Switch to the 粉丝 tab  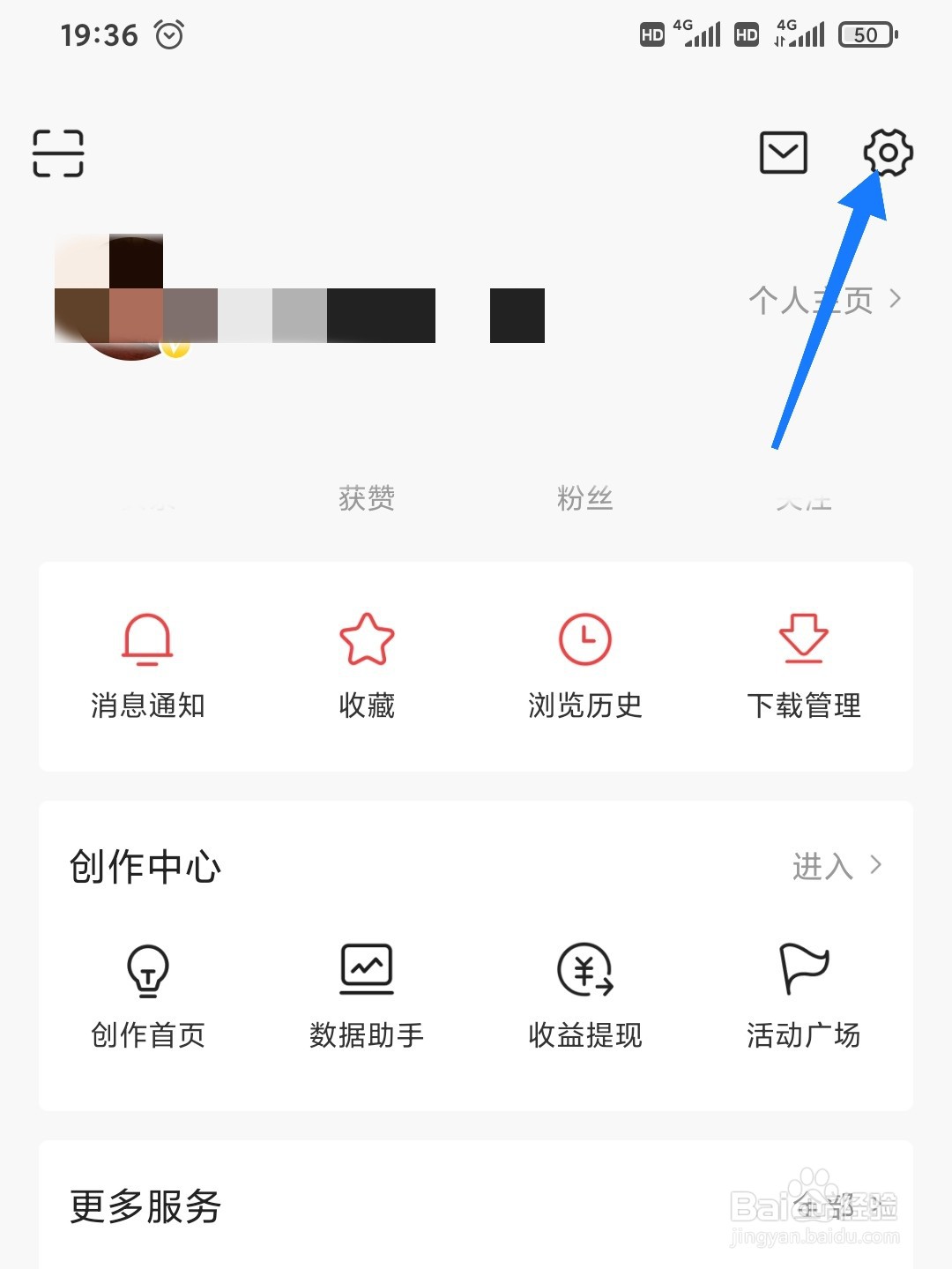[x=586, y=498]
